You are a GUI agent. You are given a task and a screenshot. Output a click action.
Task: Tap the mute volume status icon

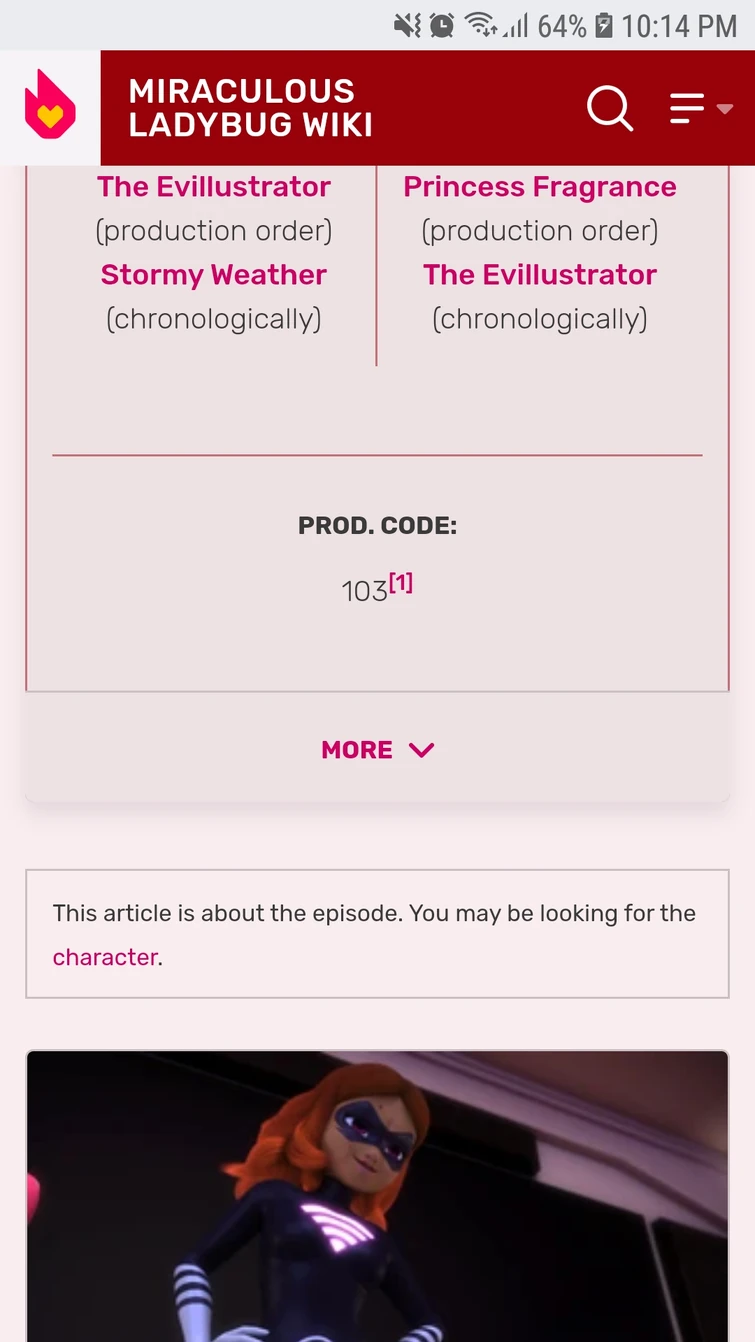403,25
